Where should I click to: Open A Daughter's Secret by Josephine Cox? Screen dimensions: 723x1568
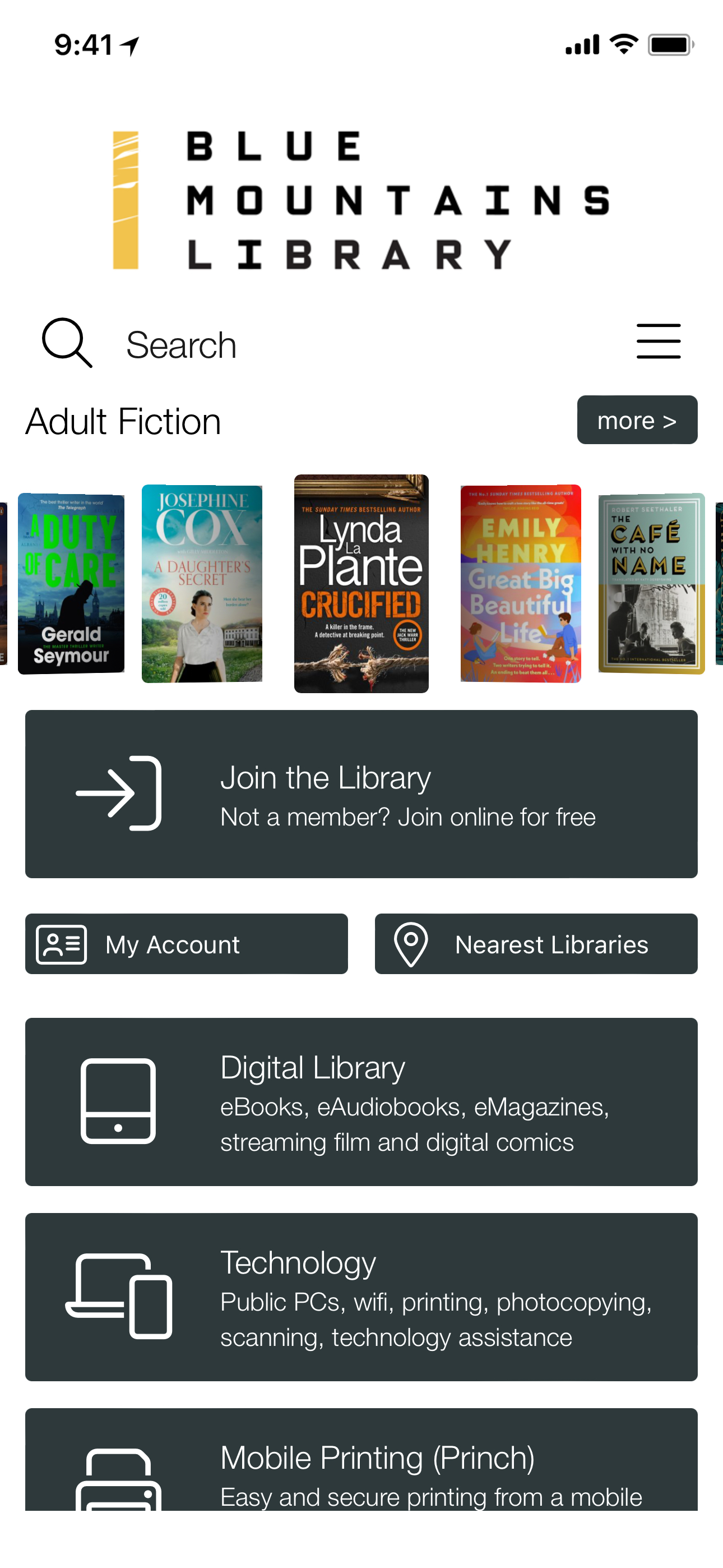[201, 583]
